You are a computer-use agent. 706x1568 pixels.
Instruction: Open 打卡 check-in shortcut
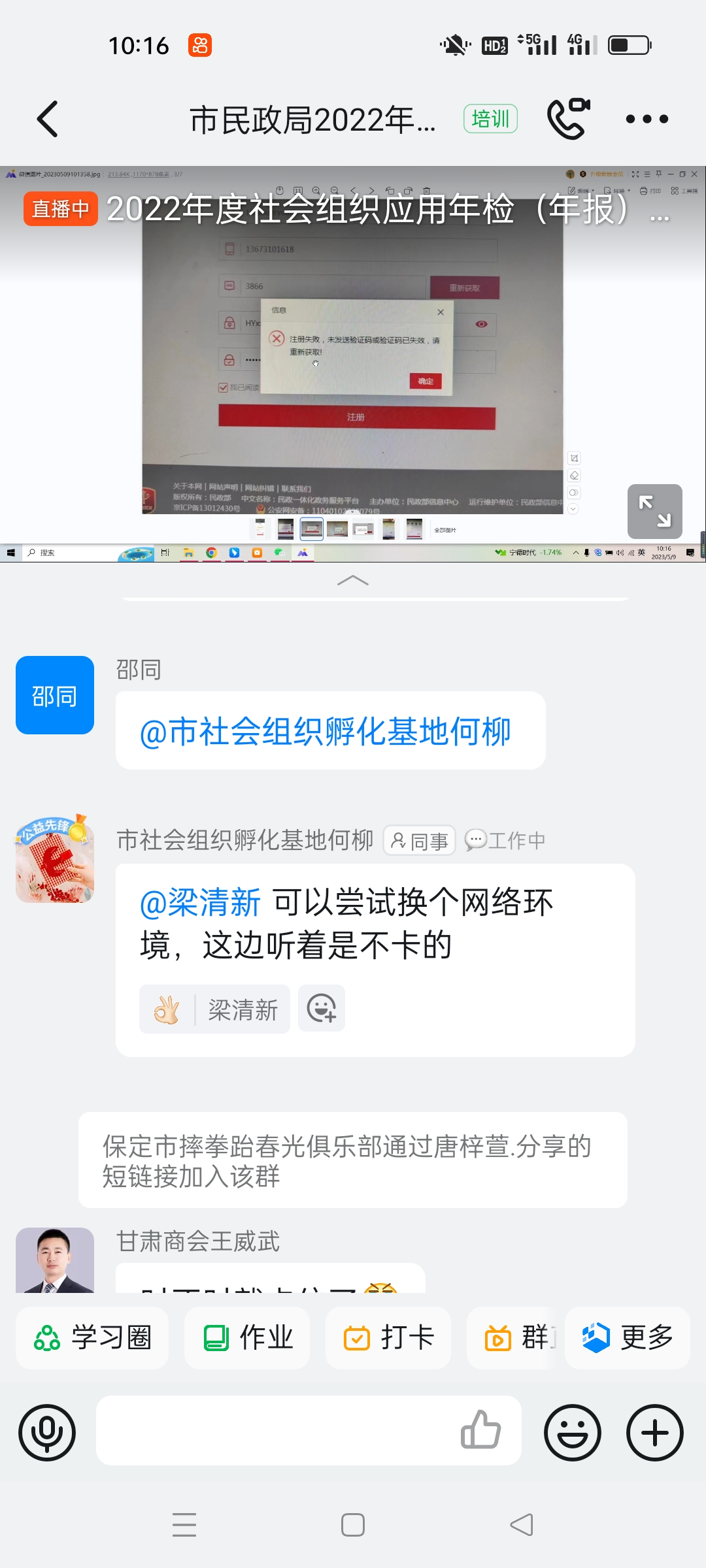388,1337
